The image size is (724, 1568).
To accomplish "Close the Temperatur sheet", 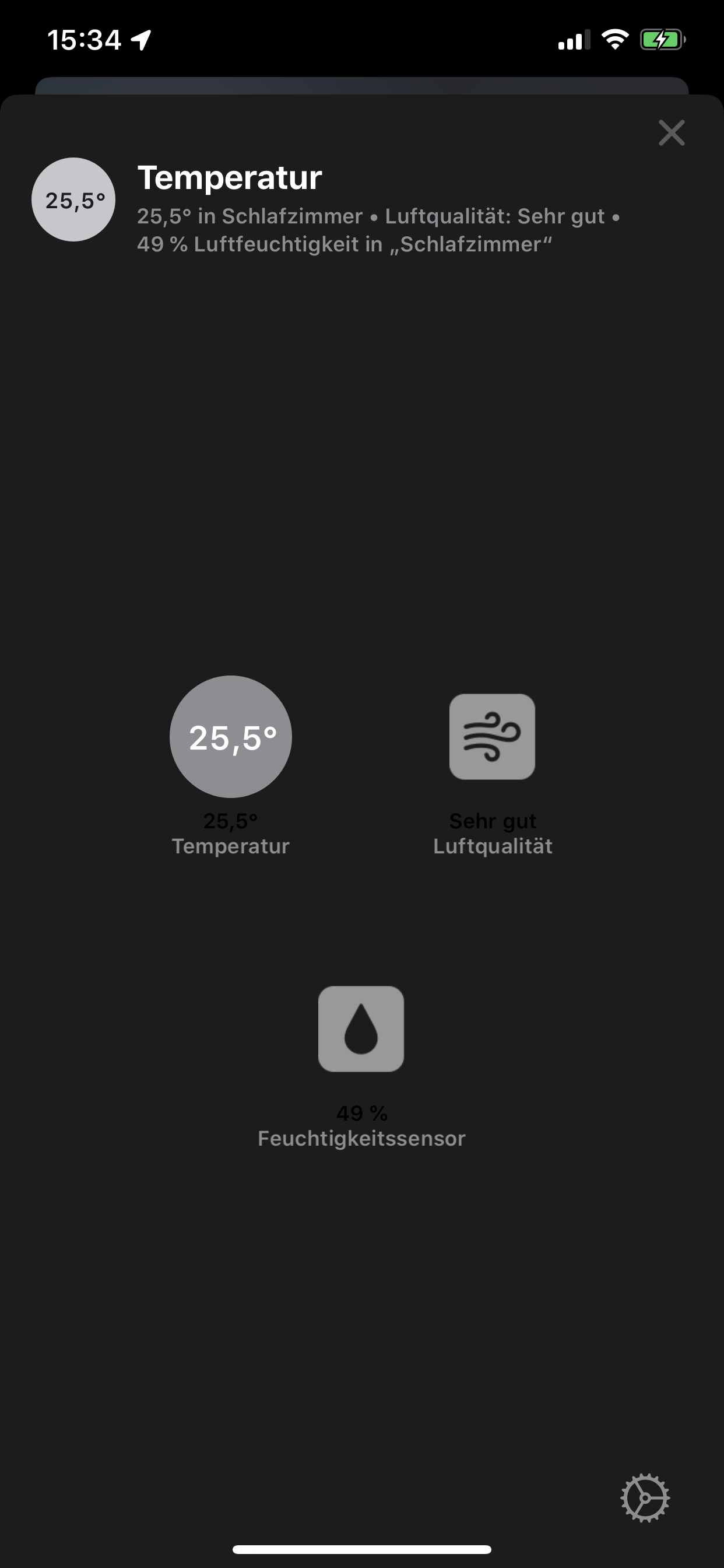I will (x=671, y=132).
